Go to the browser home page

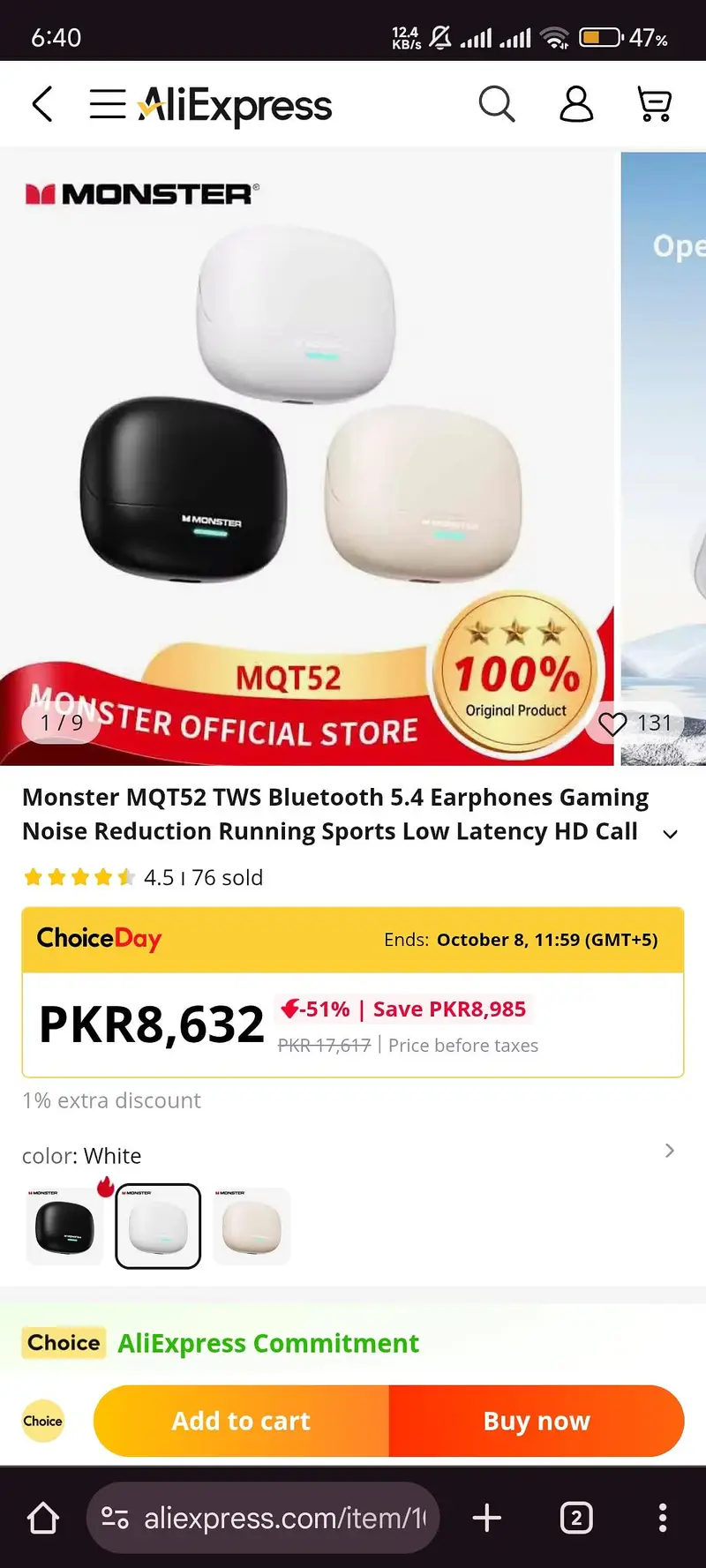pos(43,1518)
